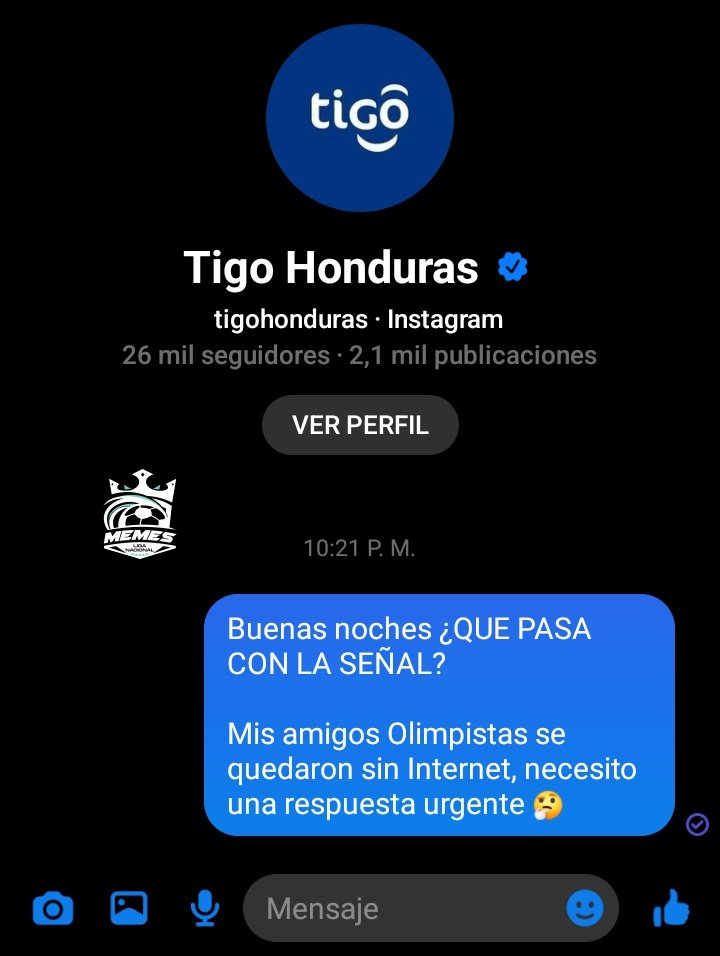Open Tigo Honduras profile picture
This screenshot has width=720, height=956.
pos(360,119)
